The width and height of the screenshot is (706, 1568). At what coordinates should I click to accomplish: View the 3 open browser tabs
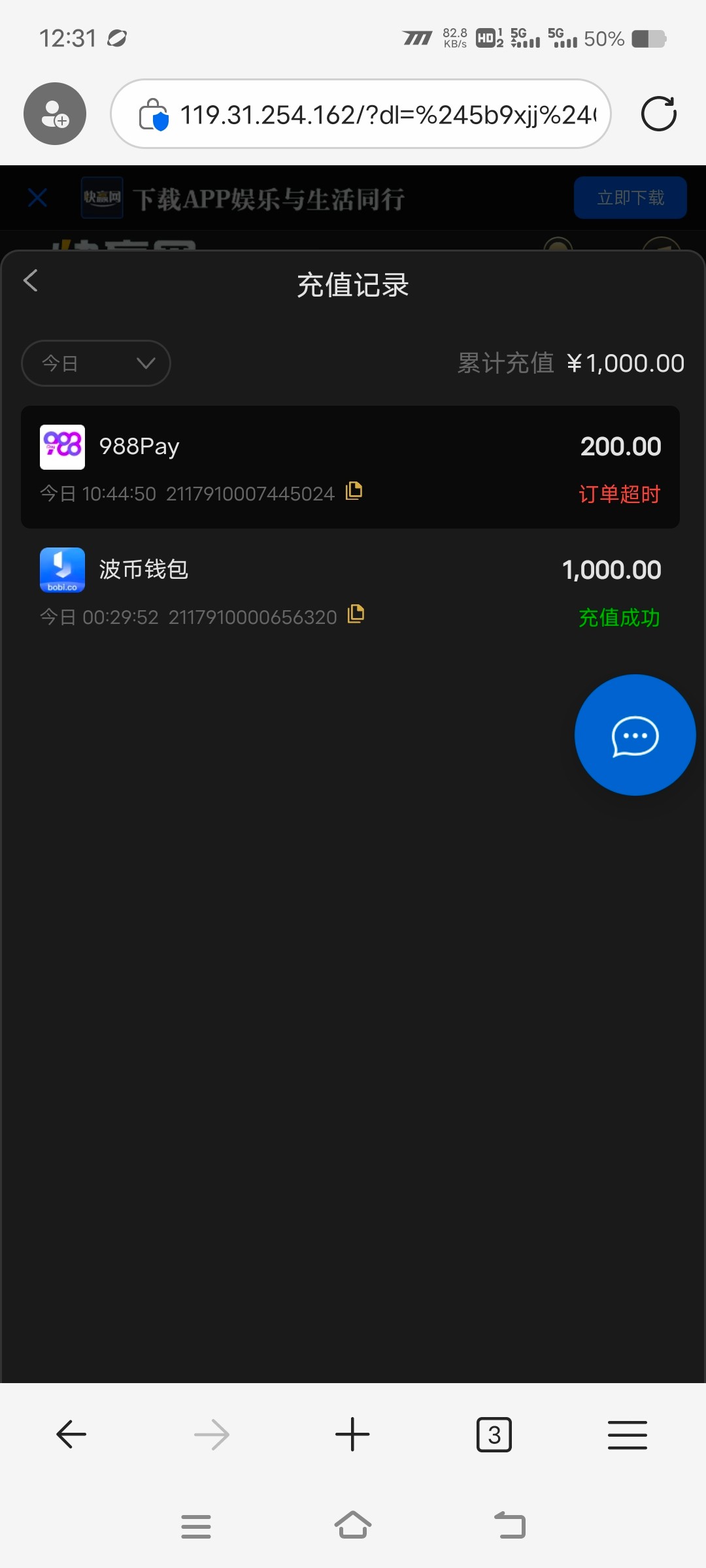(x=494, y=1435)
